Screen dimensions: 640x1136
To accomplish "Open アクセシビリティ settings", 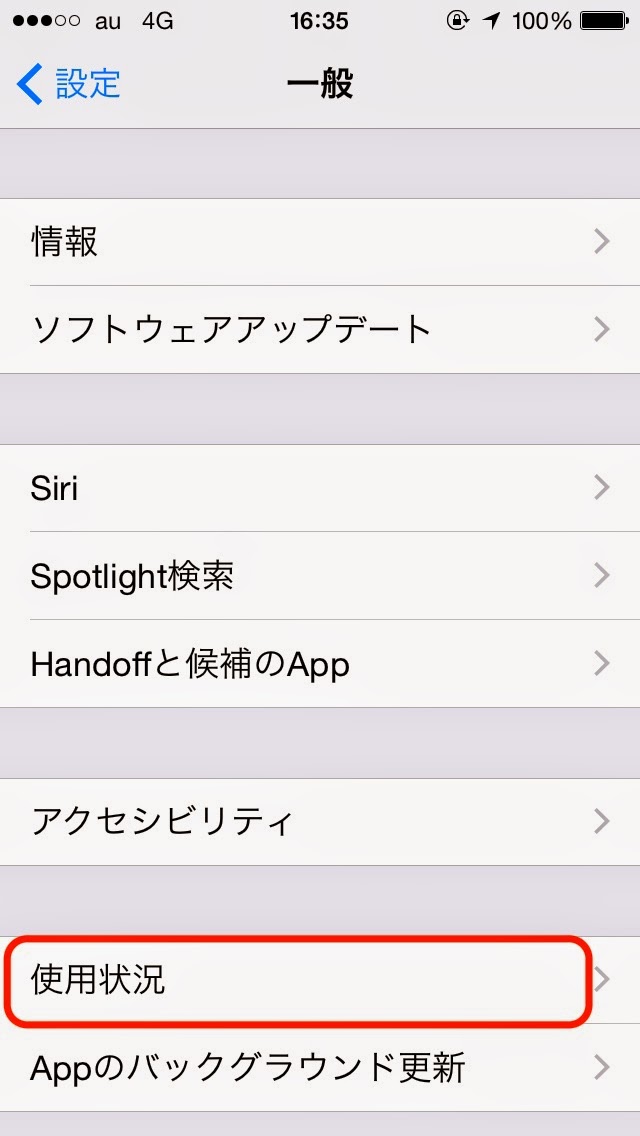I will (320, 822).
